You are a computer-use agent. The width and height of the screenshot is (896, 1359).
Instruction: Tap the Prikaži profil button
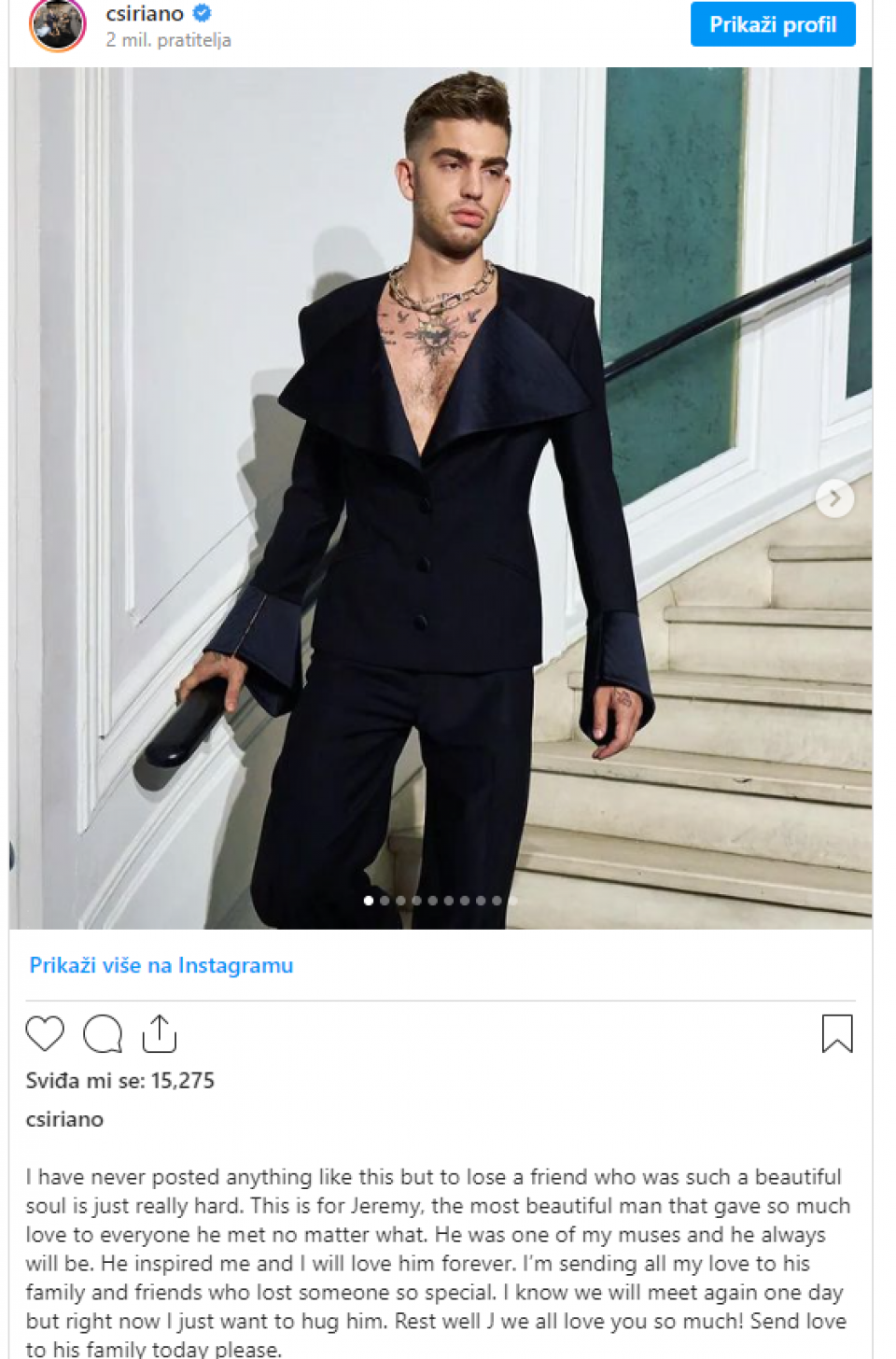[x=772, y=24]
